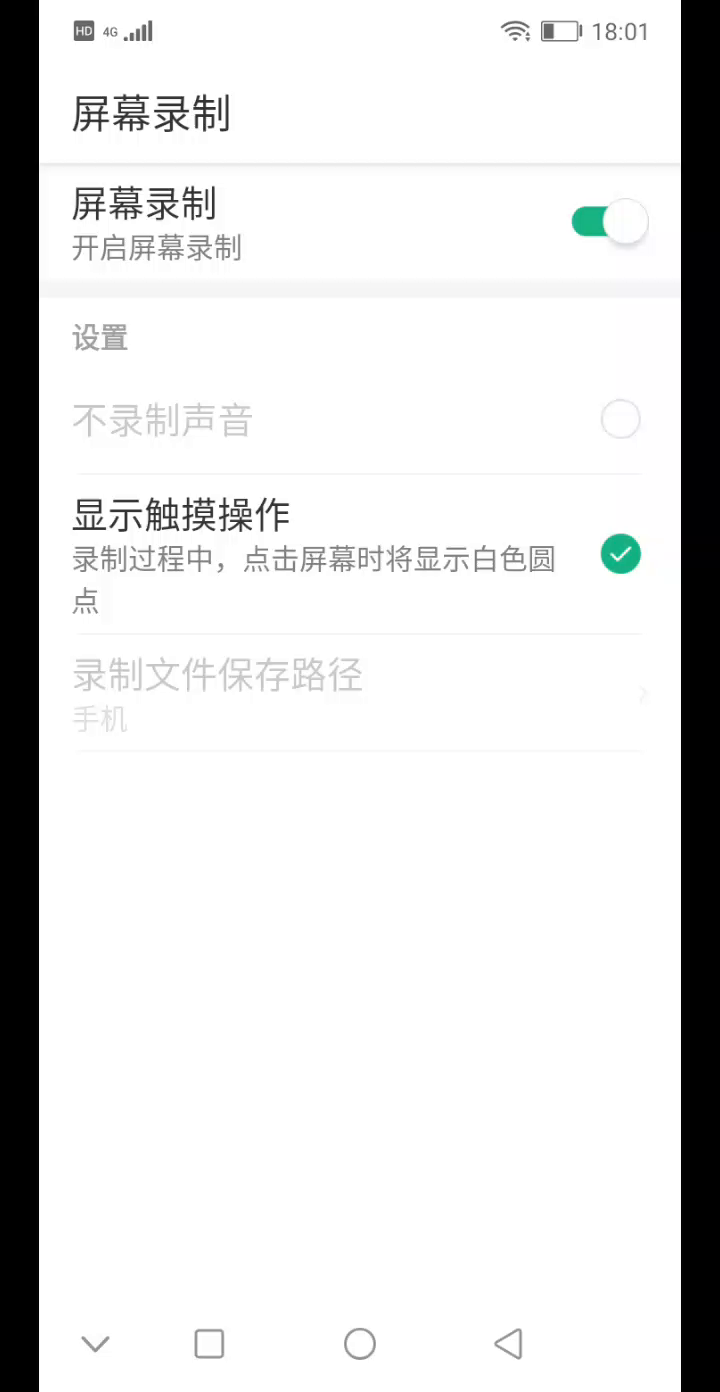The width and height of the screenshot is (720, 1392).
Task: Go to the home screen
Action: (360, 1343)
